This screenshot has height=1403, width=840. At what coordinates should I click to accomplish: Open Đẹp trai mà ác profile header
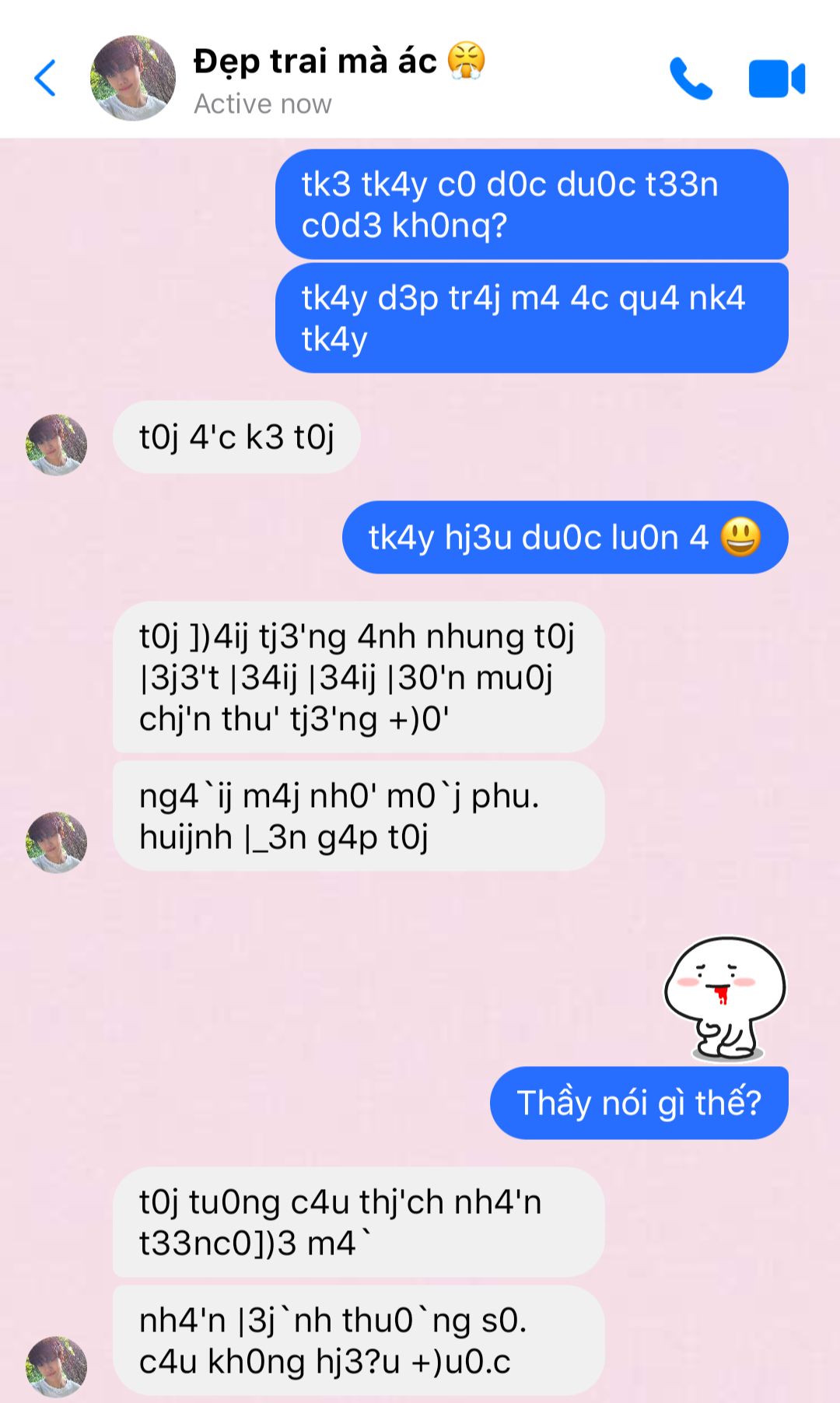(x=314, y=79)
